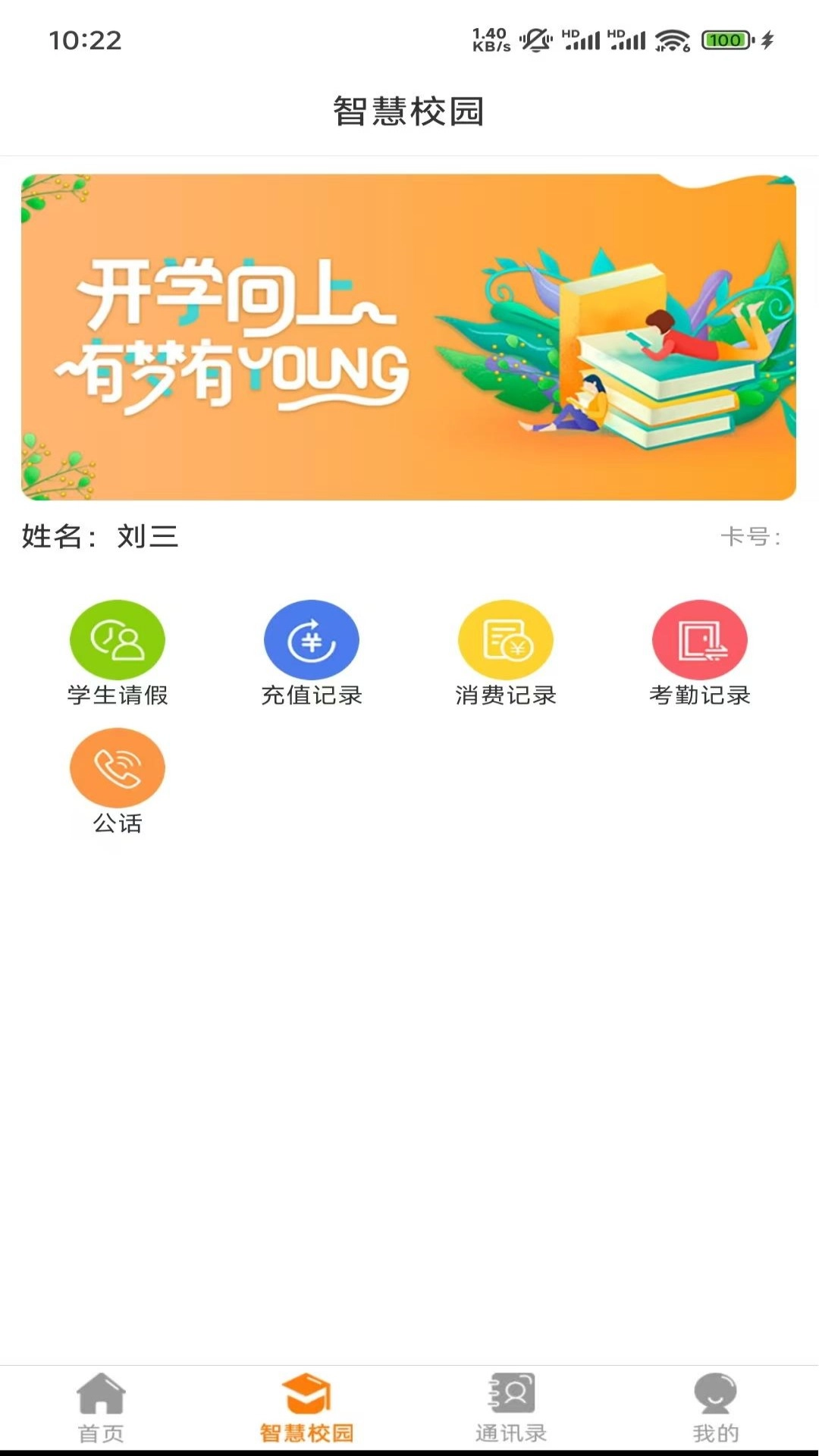
Task: Open the 考勤记录 attendance record icon
Action: 701,639
